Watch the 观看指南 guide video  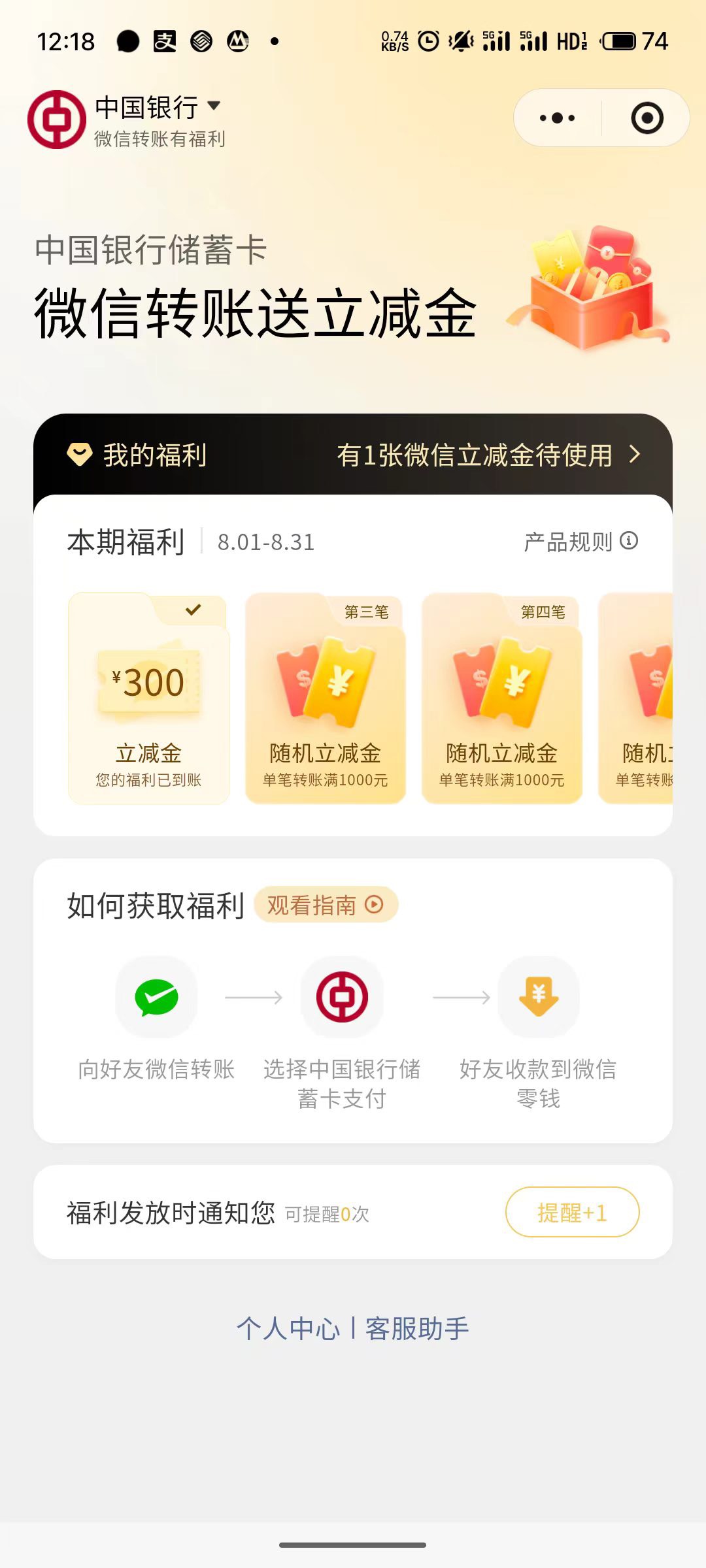(x=326, y=905)
